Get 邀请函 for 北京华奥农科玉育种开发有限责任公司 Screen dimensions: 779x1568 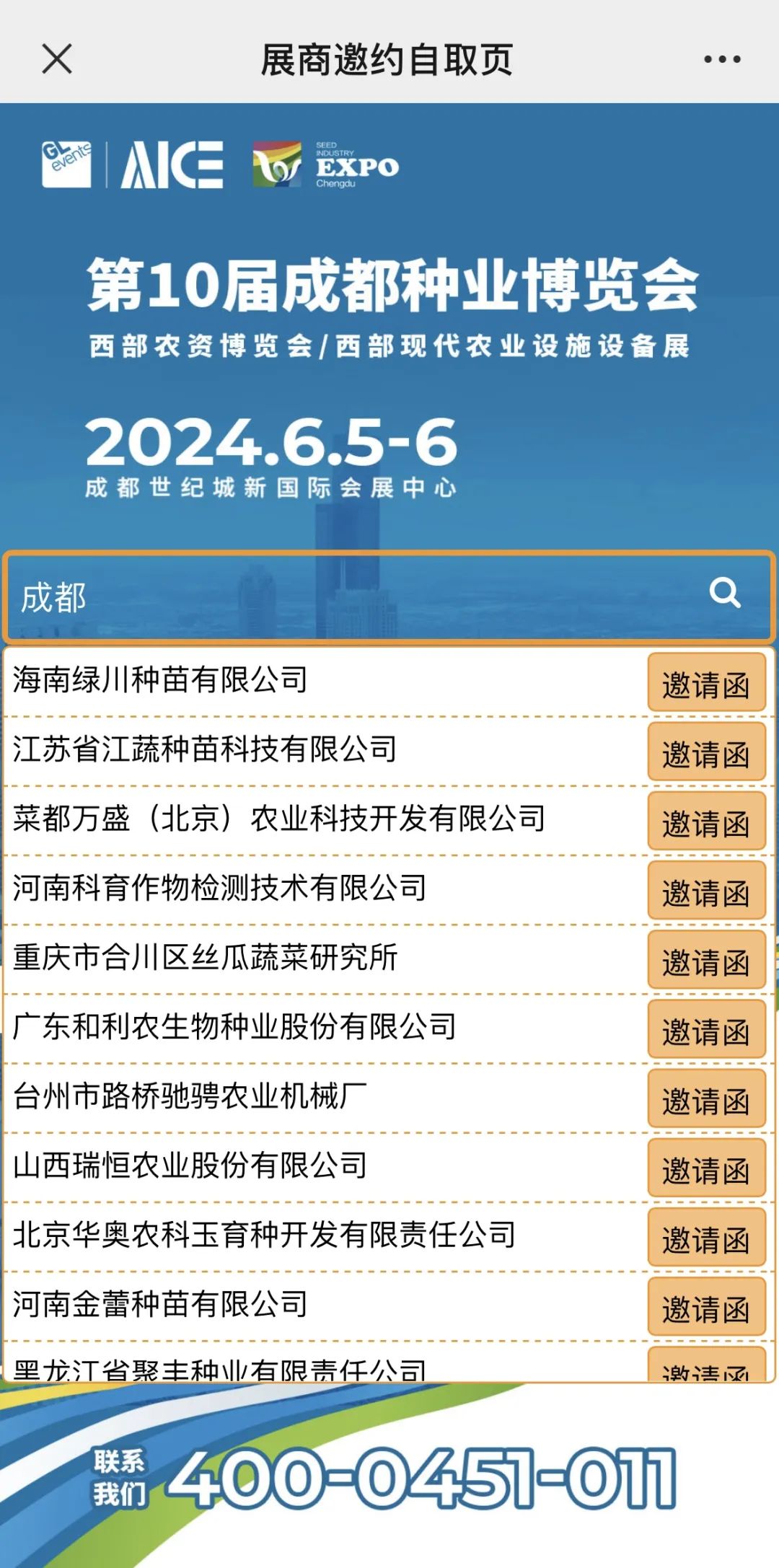point(706,1238)
